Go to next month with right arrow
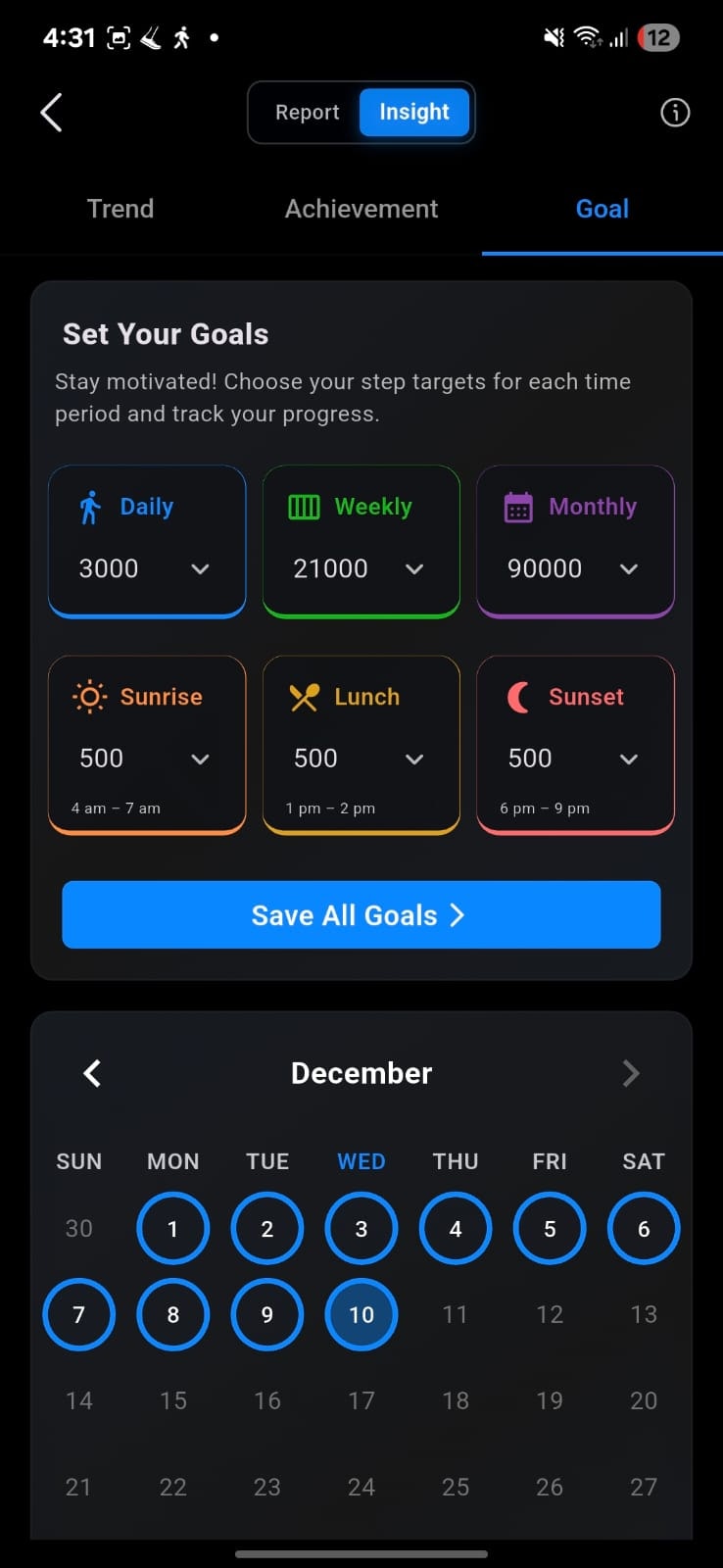 [x=631, y=1073]
